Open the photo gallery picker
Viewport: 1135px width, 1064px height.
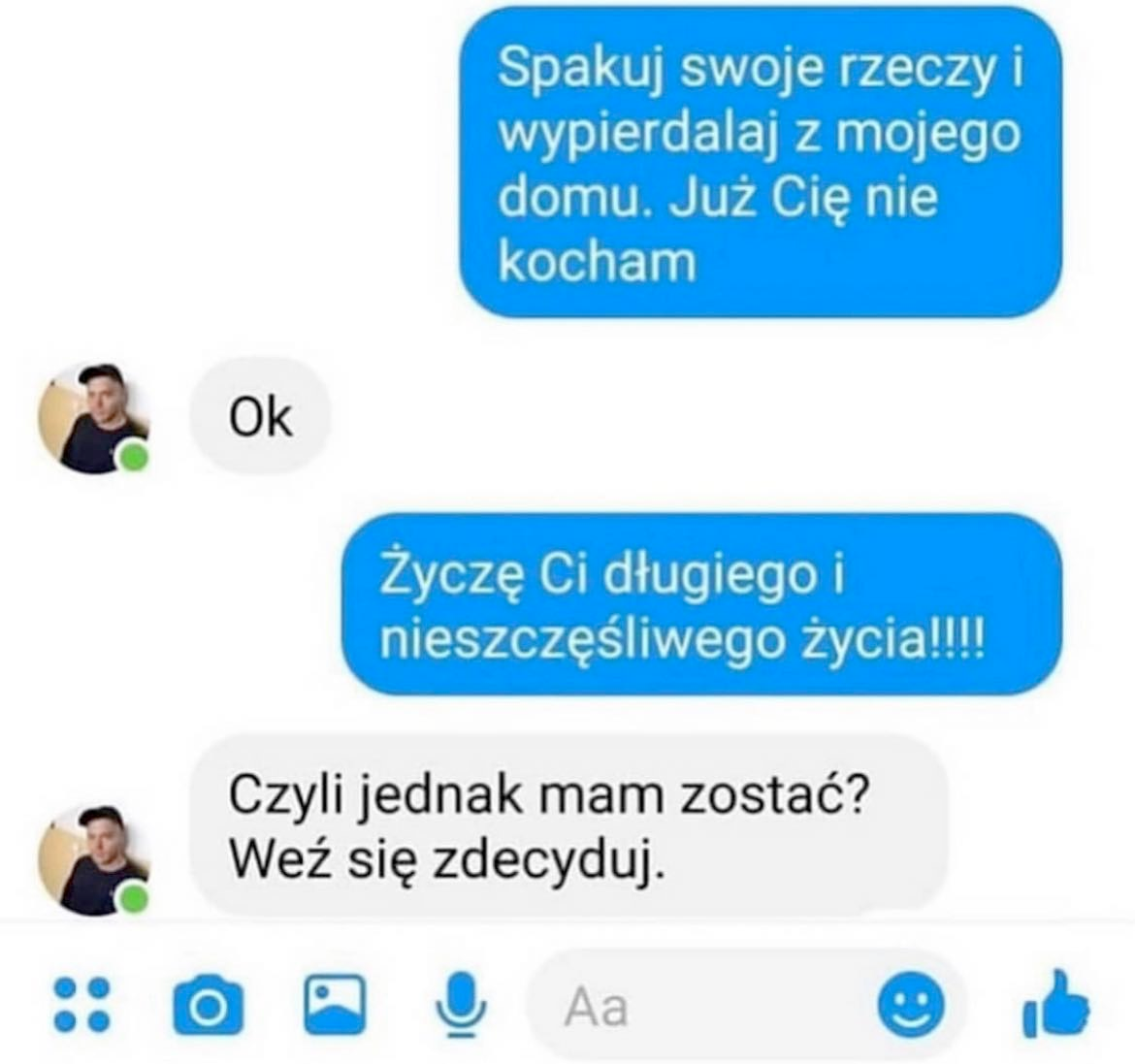(x=336, y=1005)
